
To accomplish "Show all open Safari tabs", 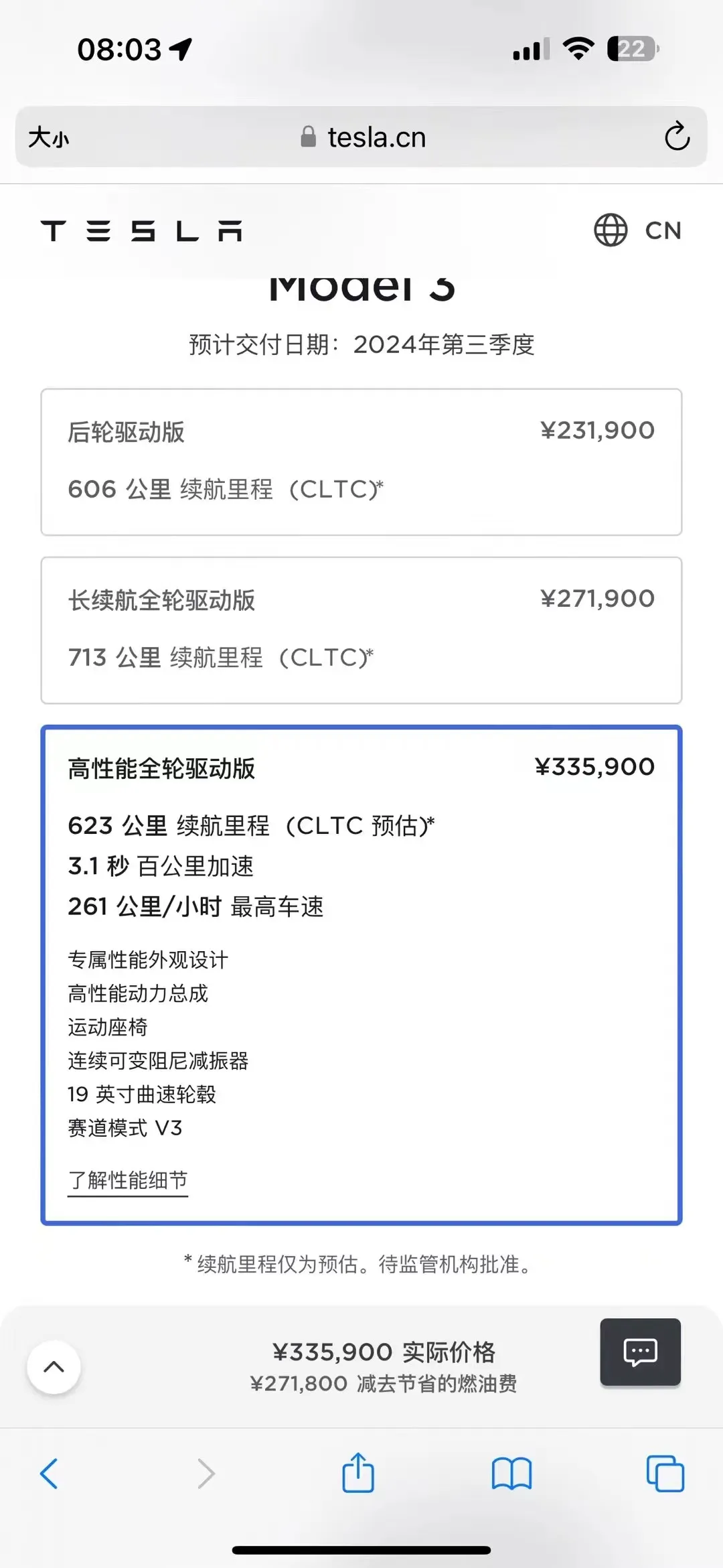I will (665, 1474).
